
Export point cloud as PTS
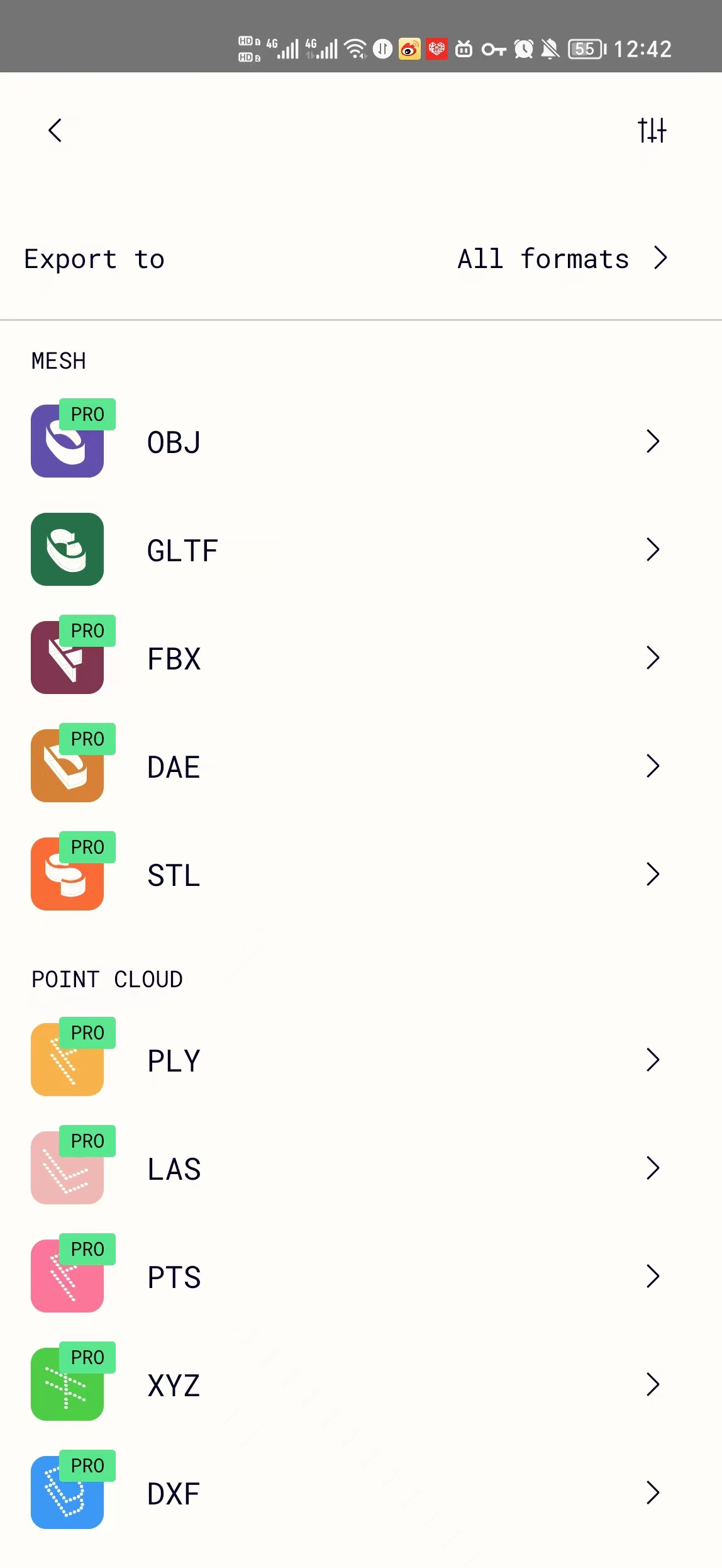[361, 1277]
